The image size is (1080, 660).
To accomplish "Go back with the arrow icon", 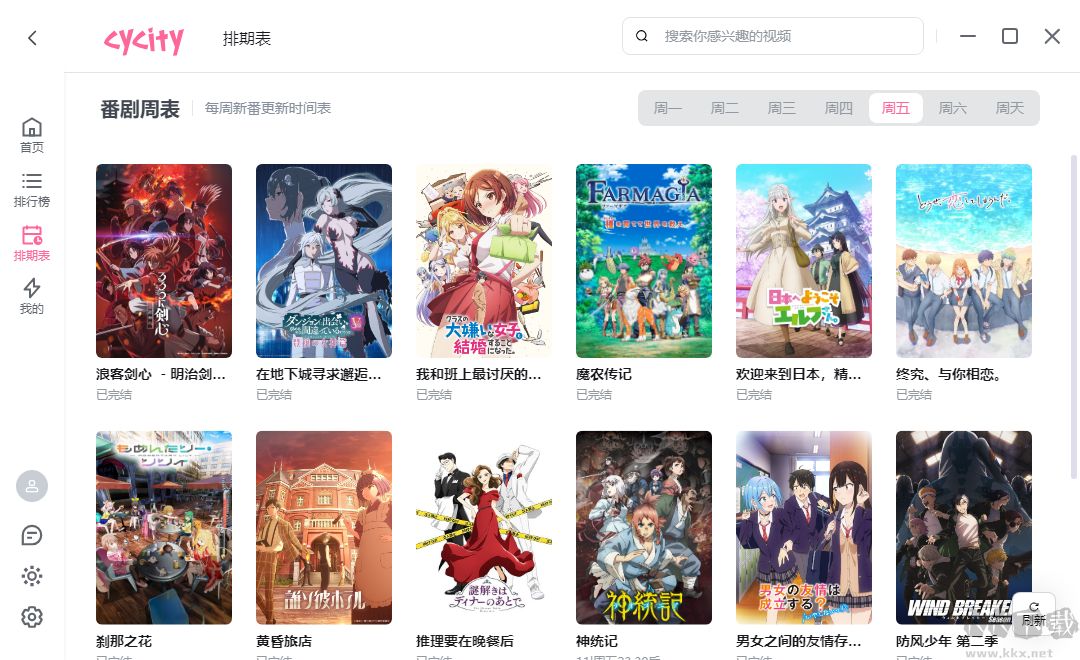I will (32, 38).
